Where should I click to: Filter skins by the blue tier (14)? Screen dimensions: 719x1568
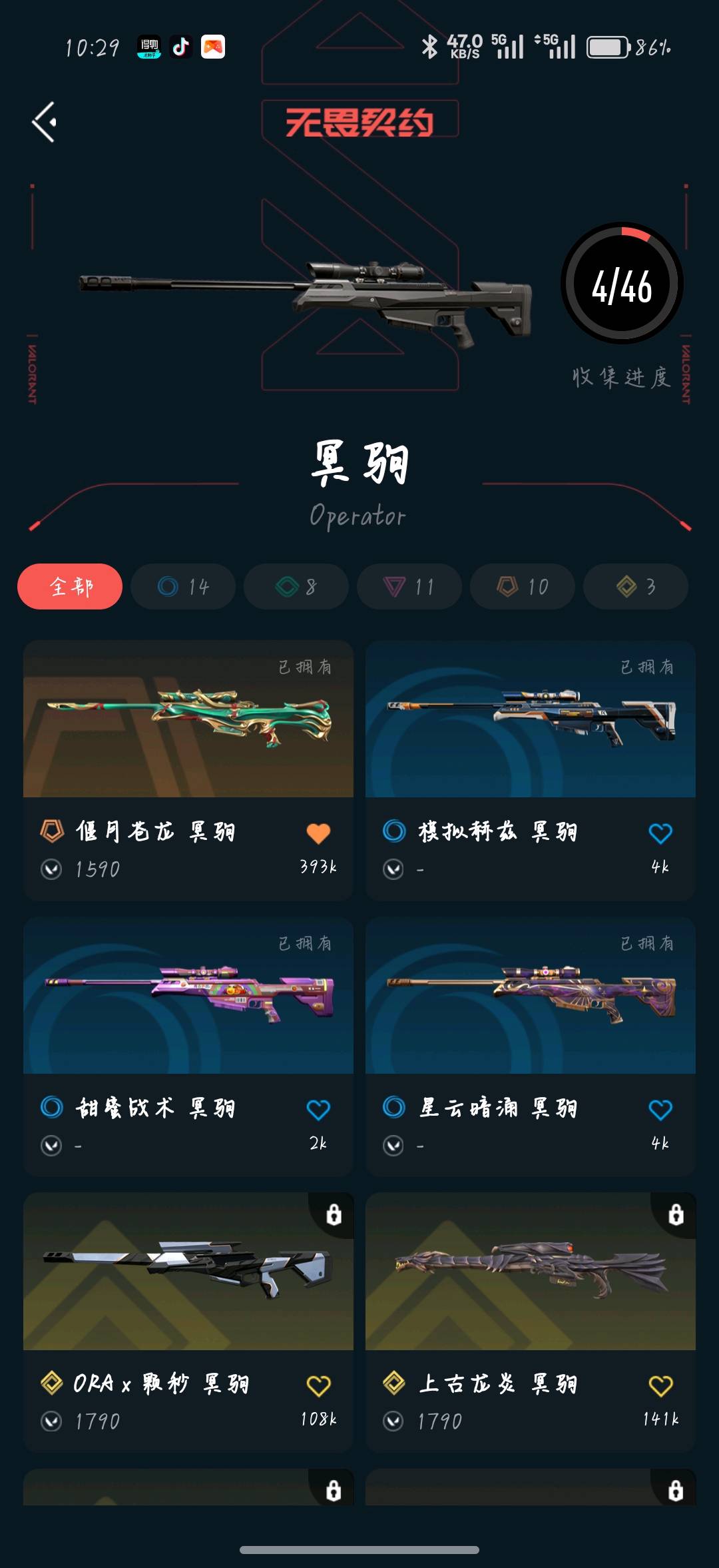pyautogui.click(x=183, y=586)
